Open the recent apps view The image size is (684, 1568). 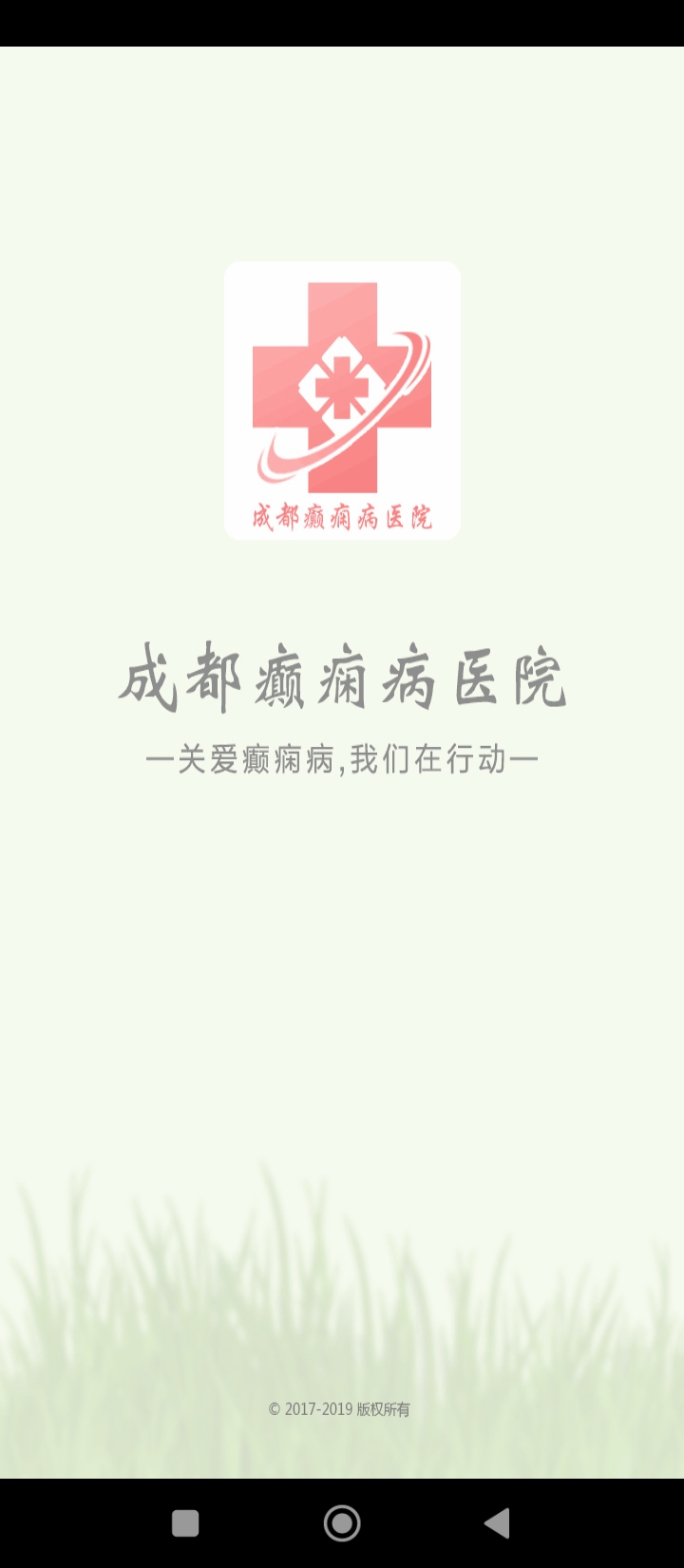pyautogui.click(x=185, y=1523)
